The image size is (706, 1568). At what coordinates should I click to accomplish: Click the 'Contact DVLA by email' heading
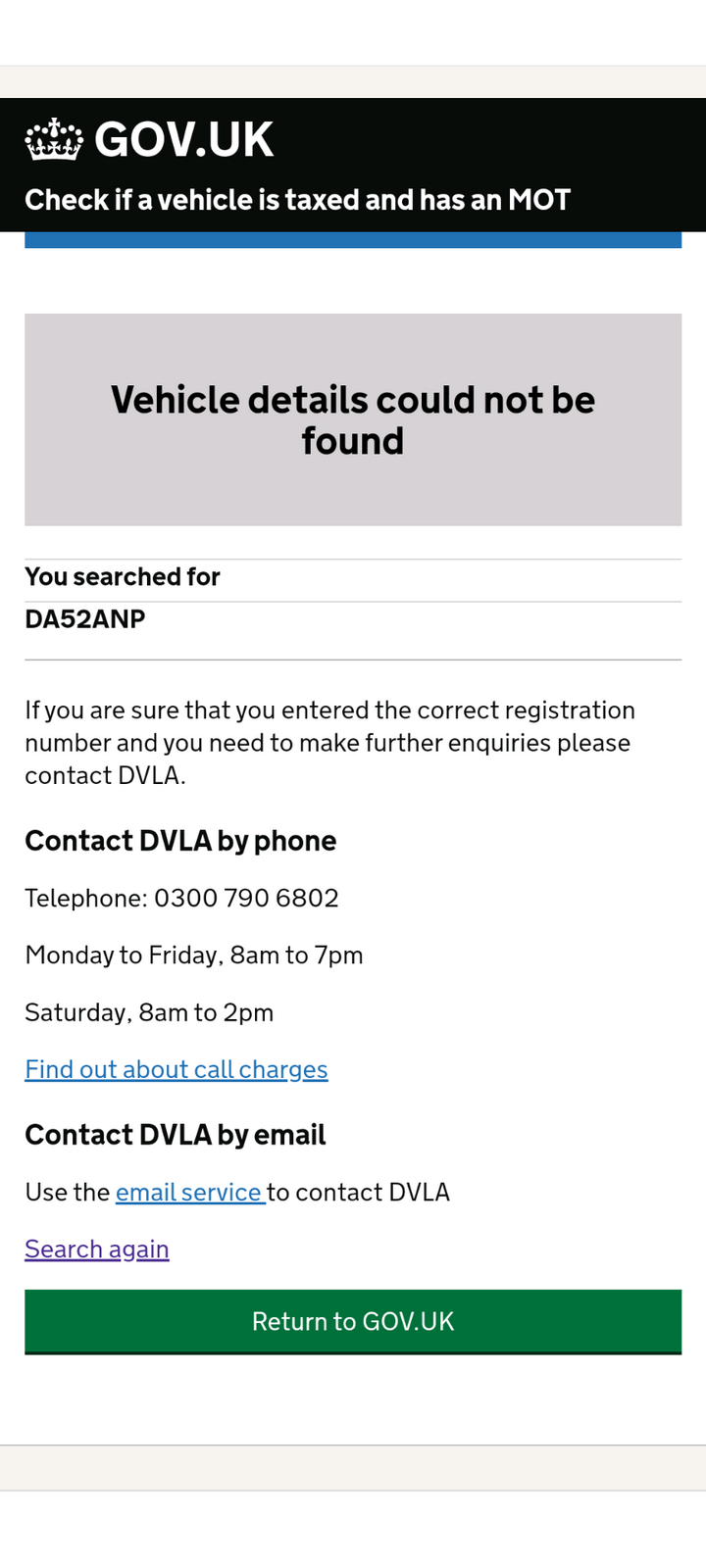175,1135
